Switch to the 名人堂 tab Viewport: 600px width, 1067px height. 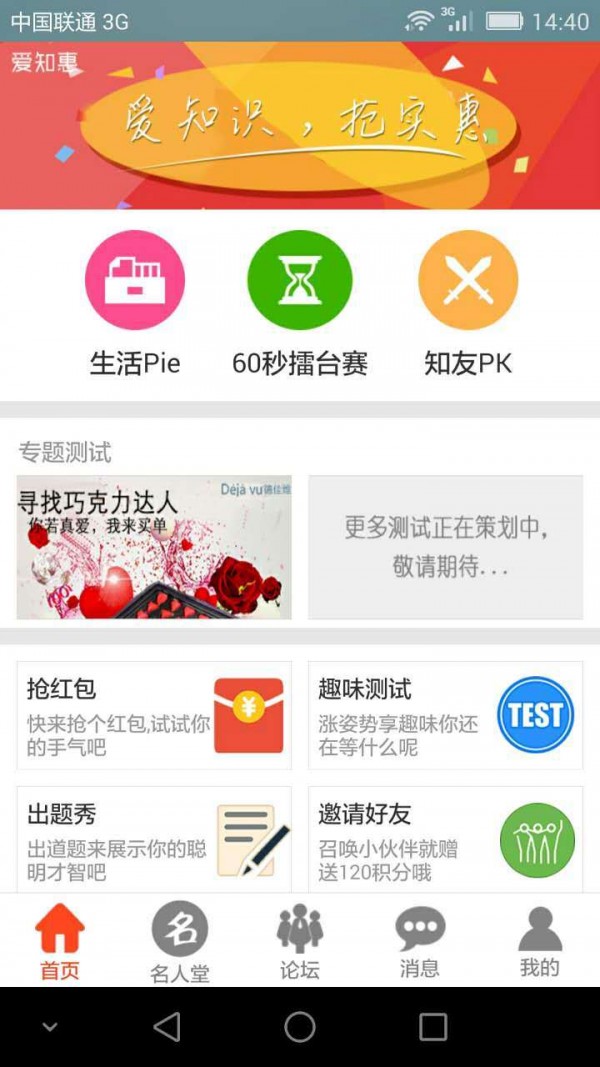180,941
